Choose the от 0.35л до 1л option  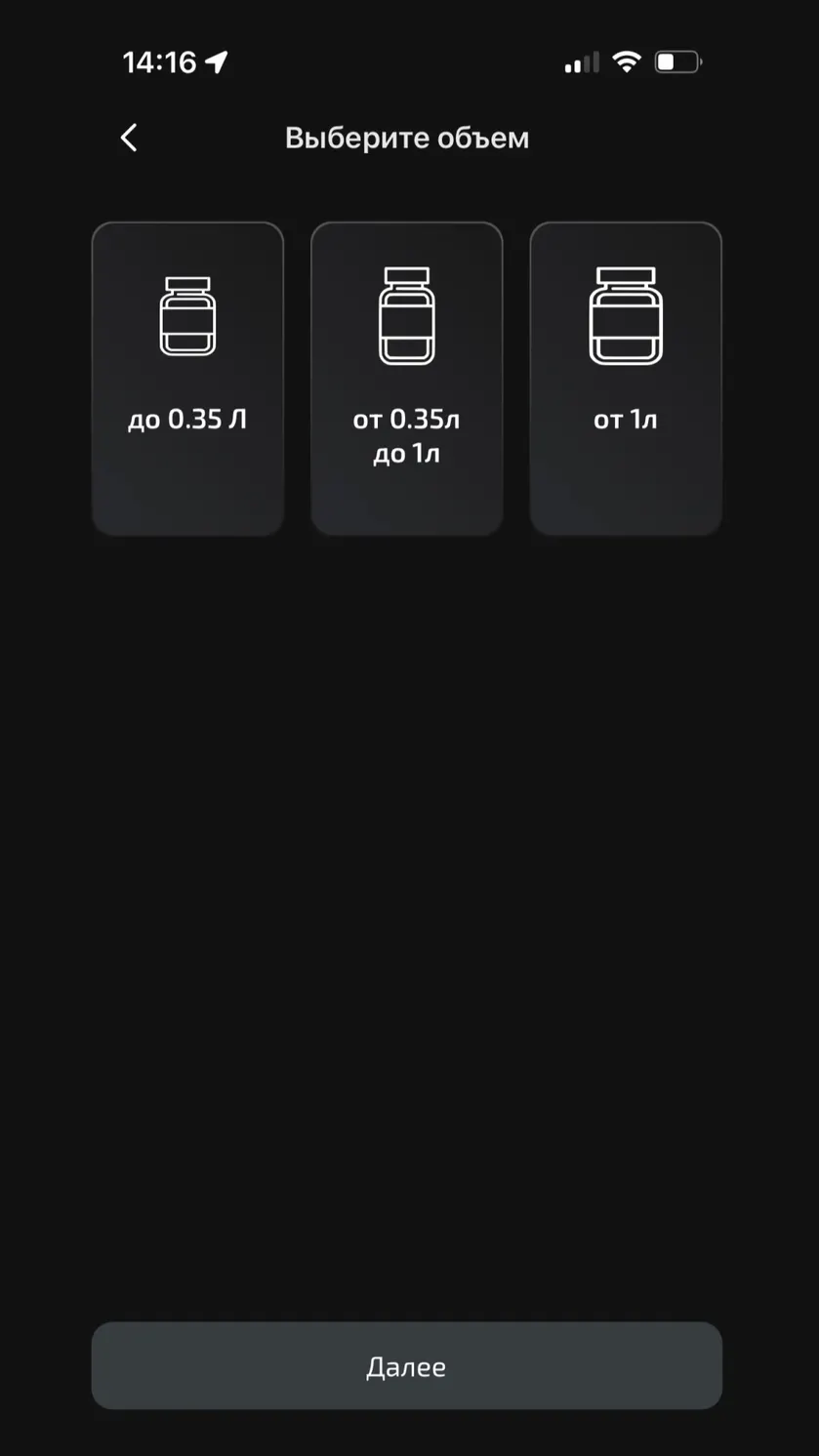407,379
